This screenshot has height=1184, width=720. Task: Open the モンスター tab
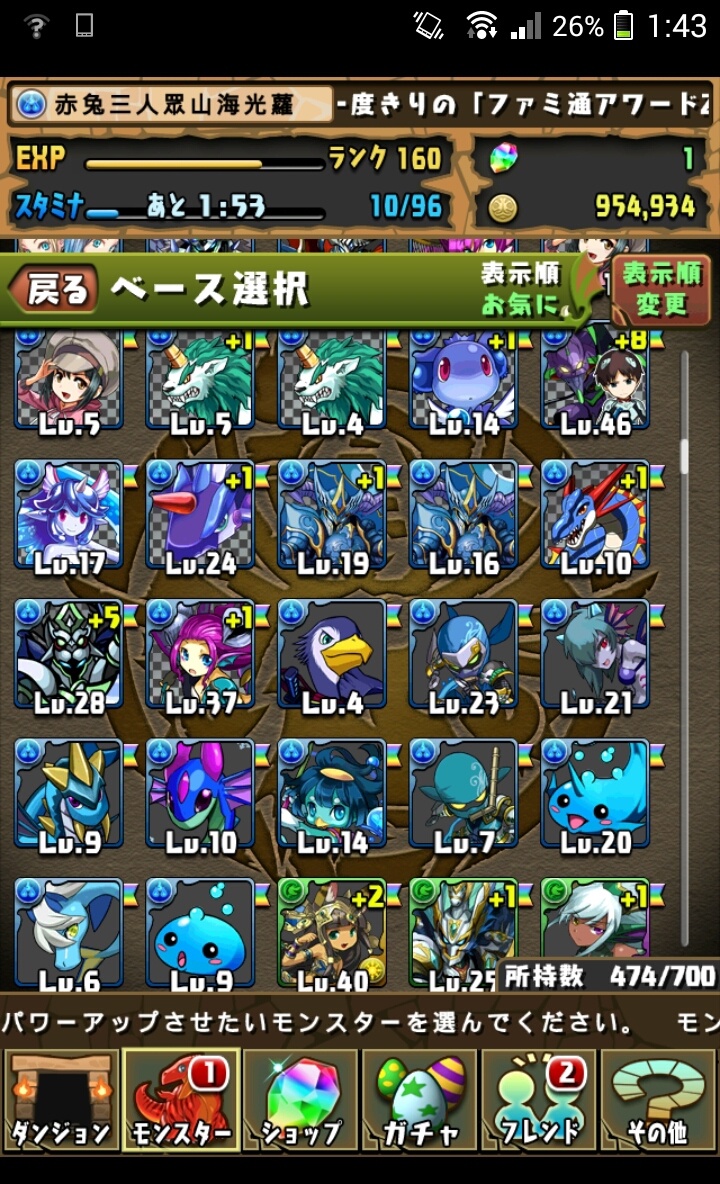180,1099
